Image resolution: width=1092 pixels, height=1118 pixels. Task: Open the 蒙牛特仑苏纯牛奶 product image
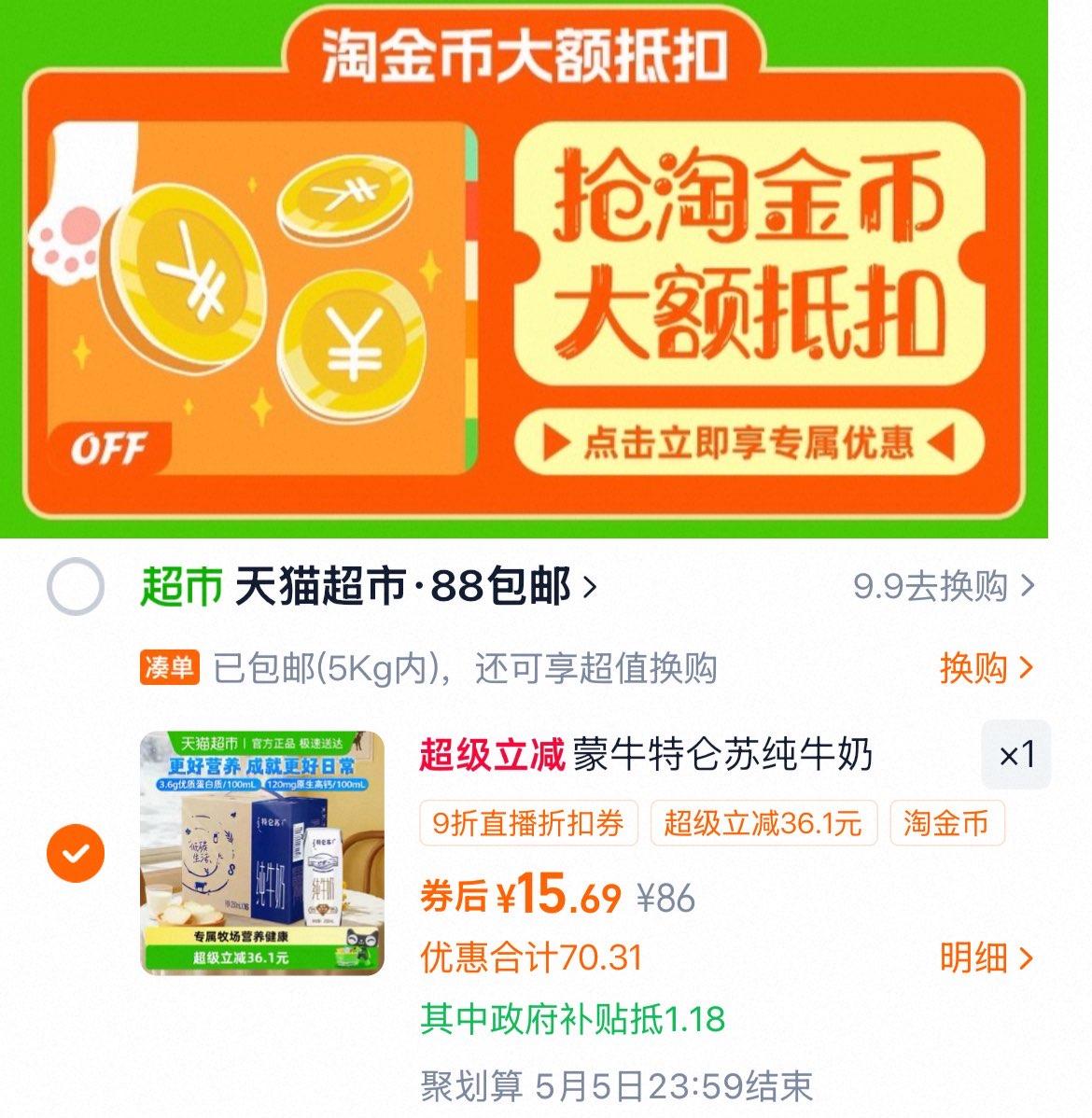(x=262, y=853)
